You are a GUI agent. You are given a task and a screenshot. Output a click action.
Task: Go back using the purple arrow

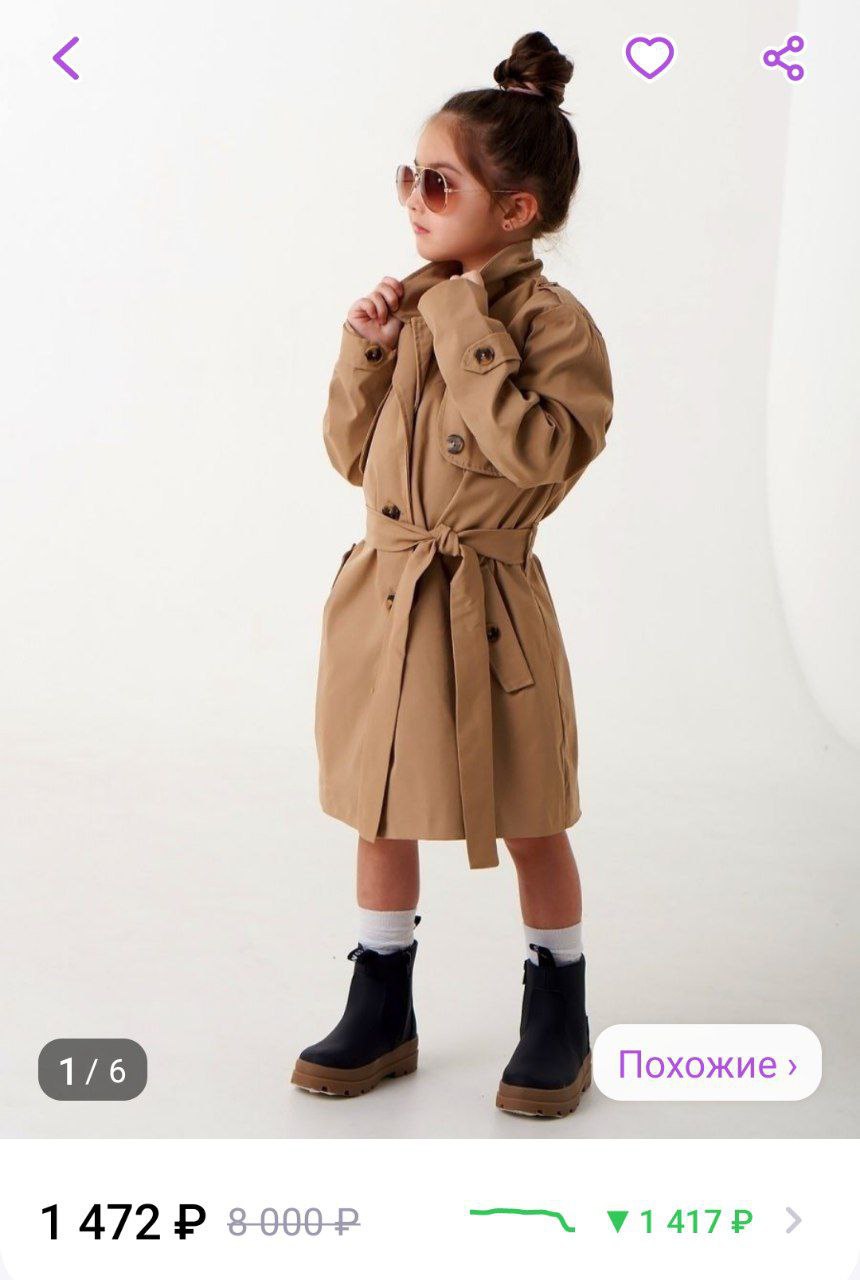(66, 58)
